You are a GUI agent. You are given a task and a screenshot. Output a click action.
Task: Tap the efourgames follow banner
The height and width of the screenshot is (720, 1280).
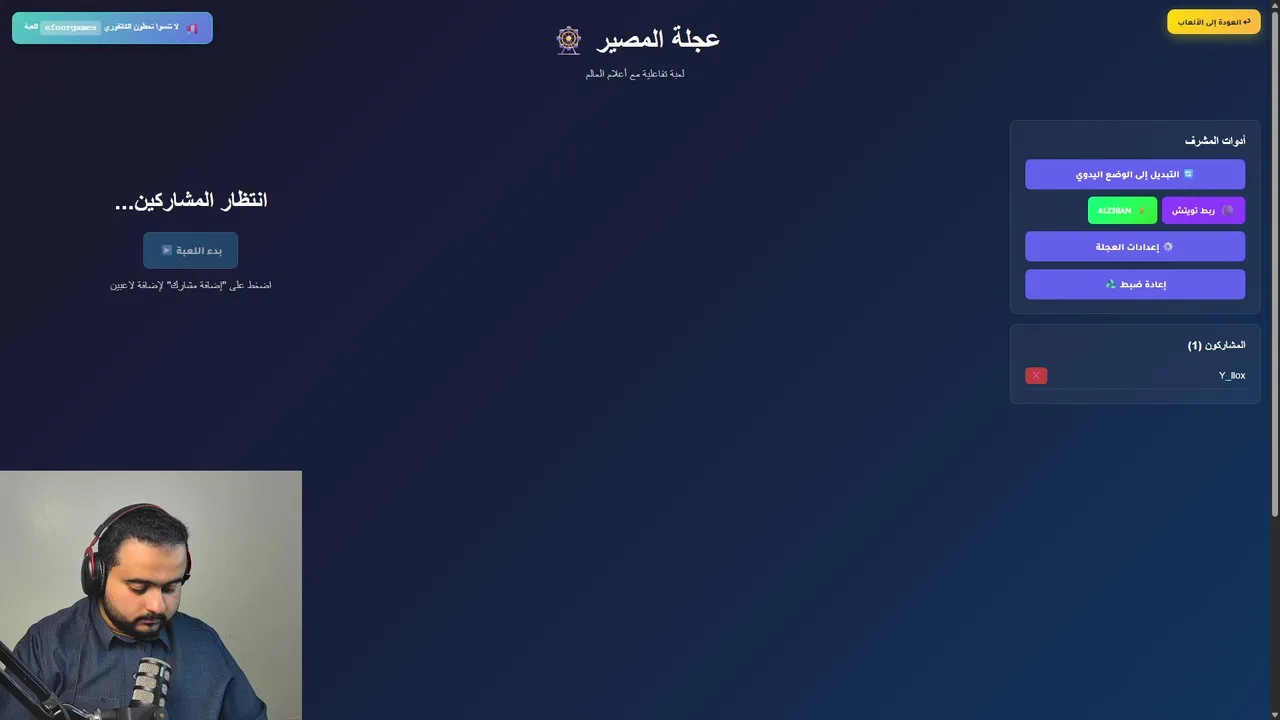pyautogui.click(x=112, y=28)
